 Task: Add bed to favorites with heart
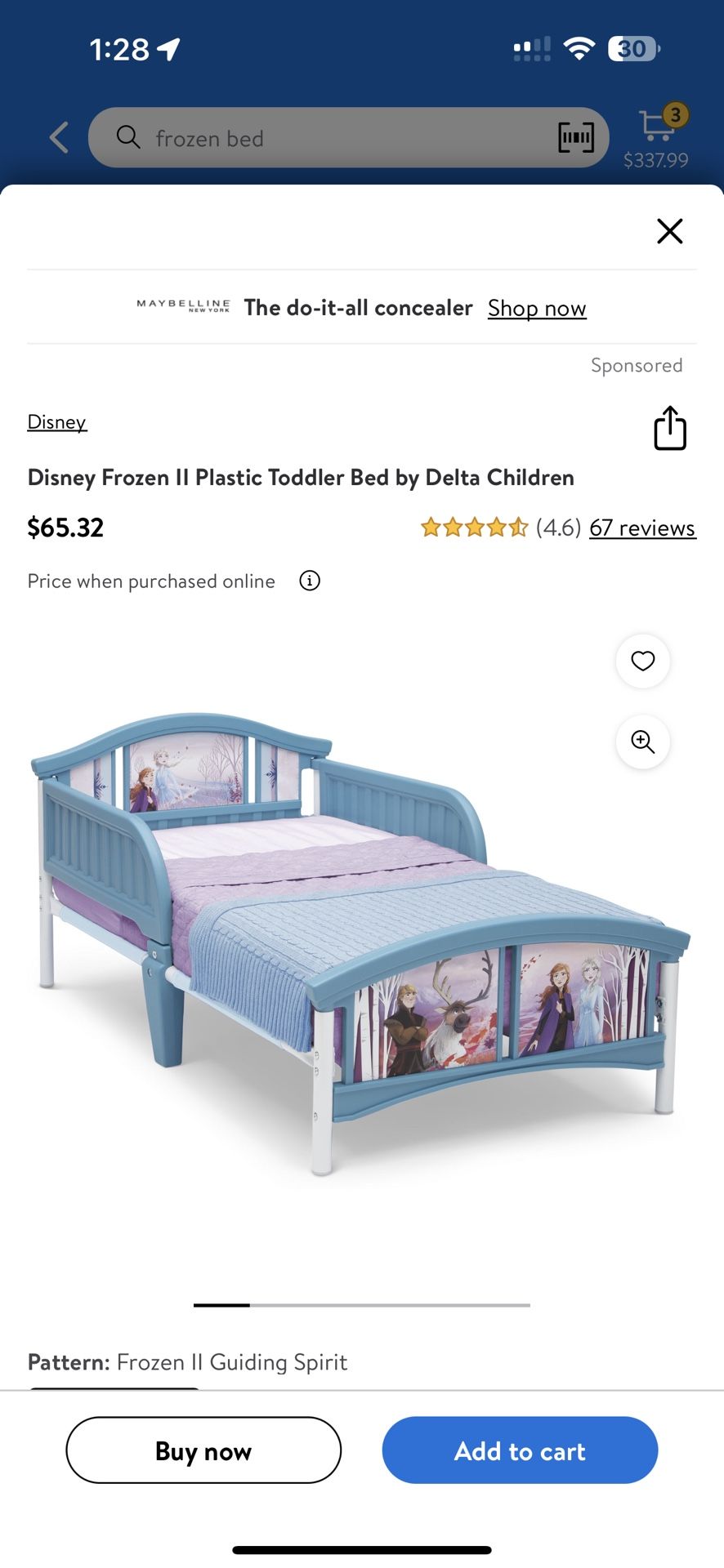point(643,661)
